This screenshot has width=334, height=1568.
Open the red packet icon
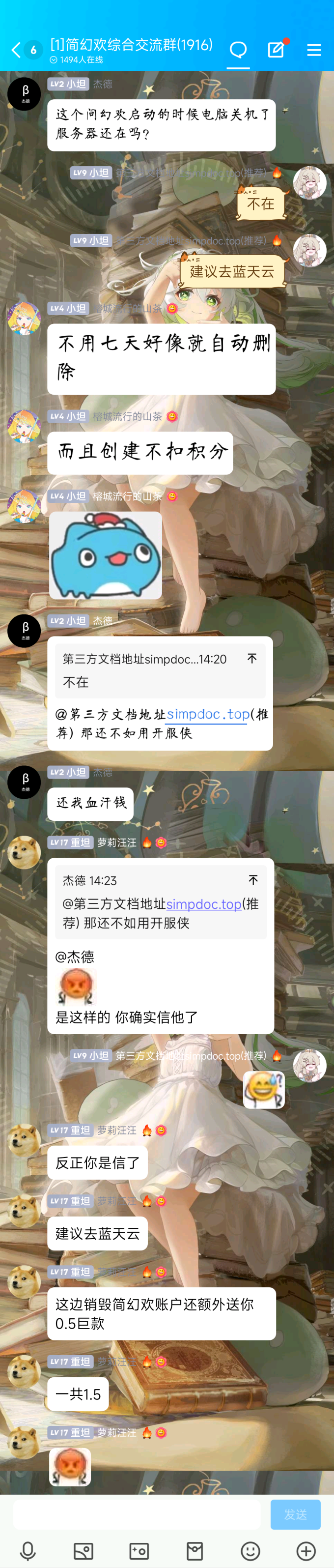tap(195, 1550)
